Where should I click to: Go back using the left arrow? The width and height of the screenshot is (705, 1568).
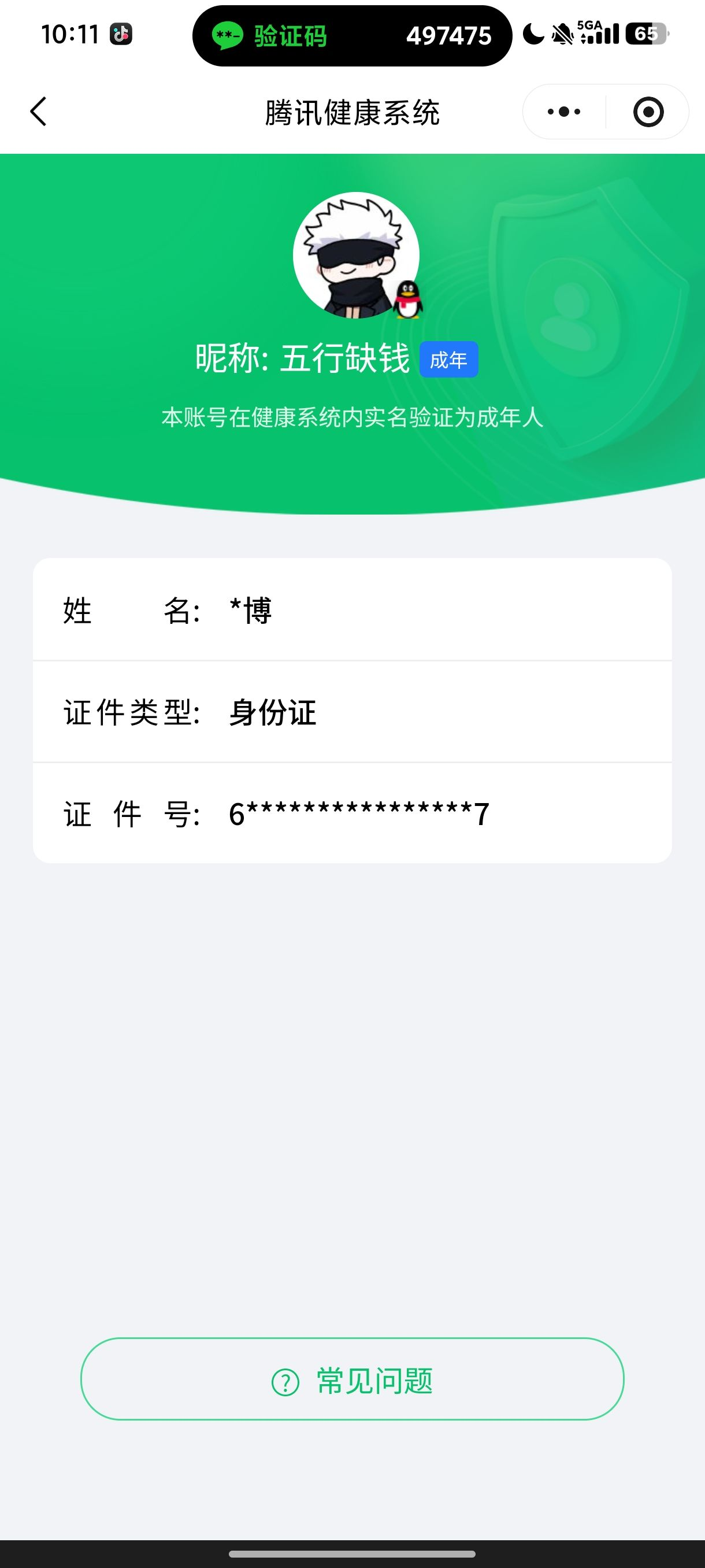coord(38,112)
